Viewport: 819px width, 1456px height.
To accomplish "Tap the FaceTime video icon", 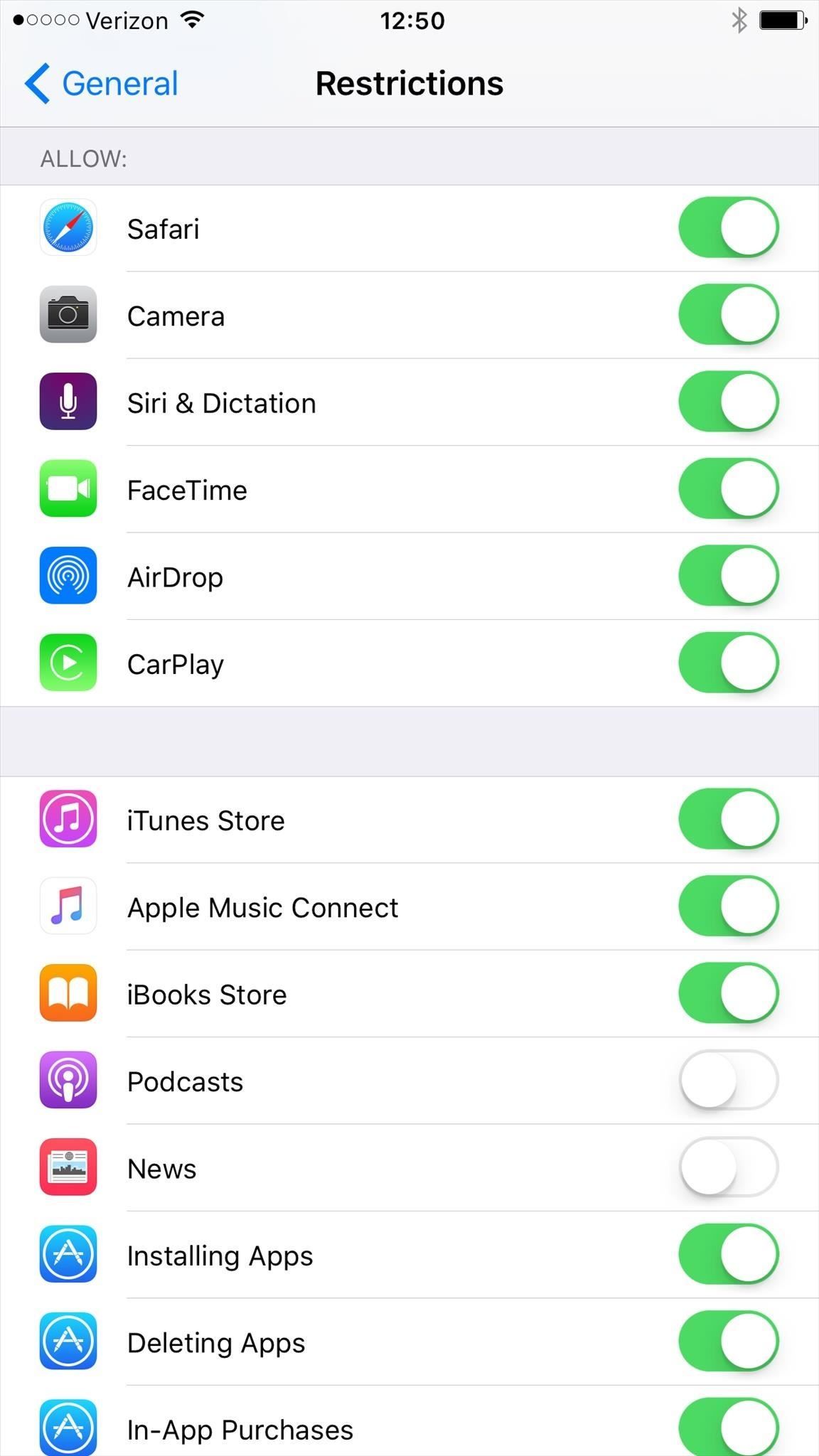I will coord(68,489).
